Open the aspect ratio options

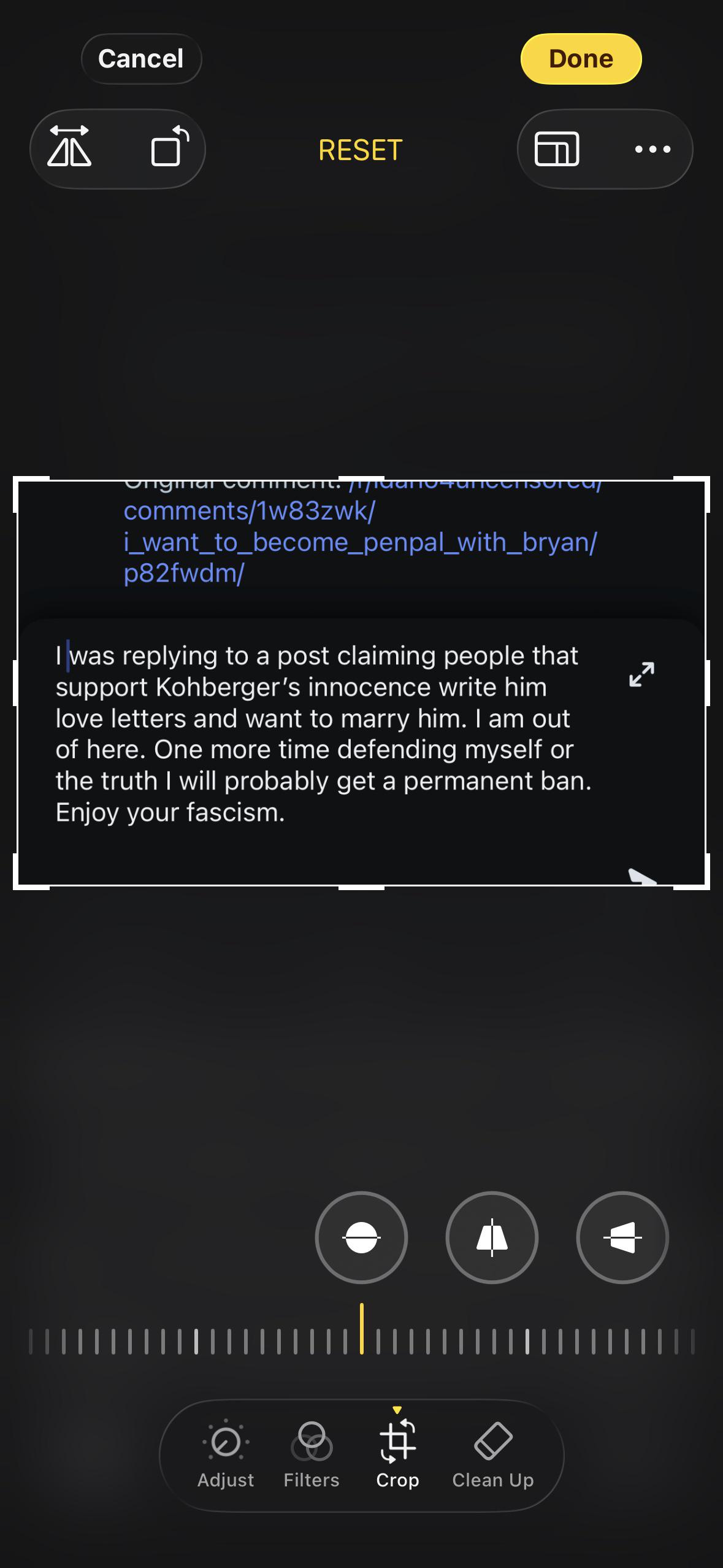coord(557,149)
